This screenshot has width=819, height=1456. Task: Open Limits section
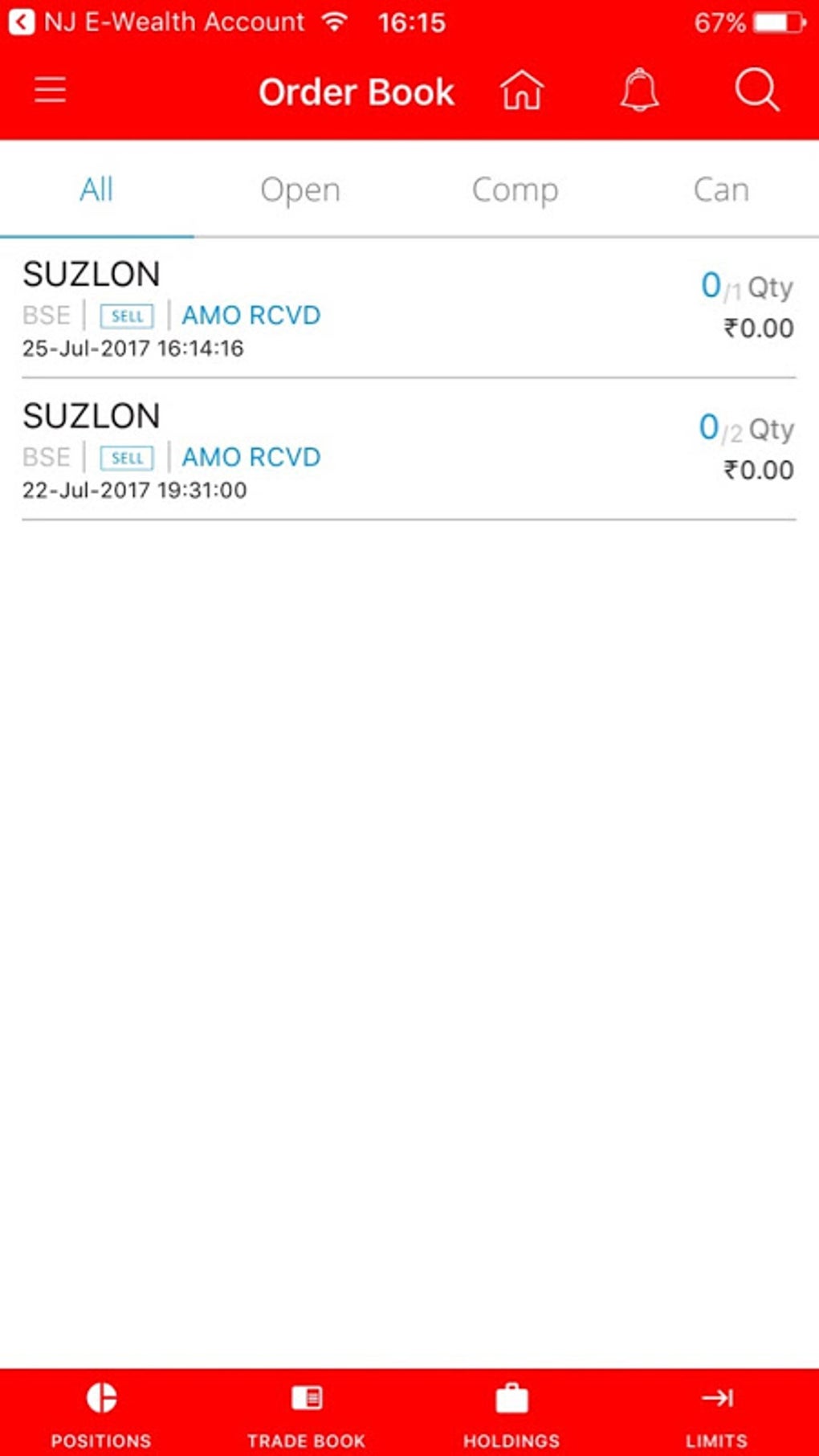coord(716,1413)
